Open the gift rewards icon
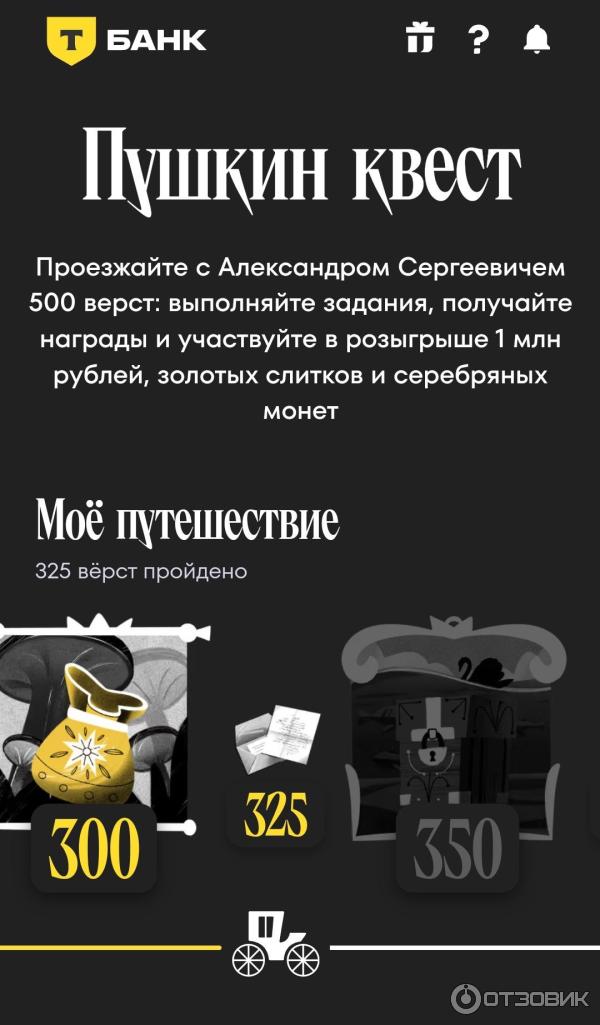 coord(420,40)
